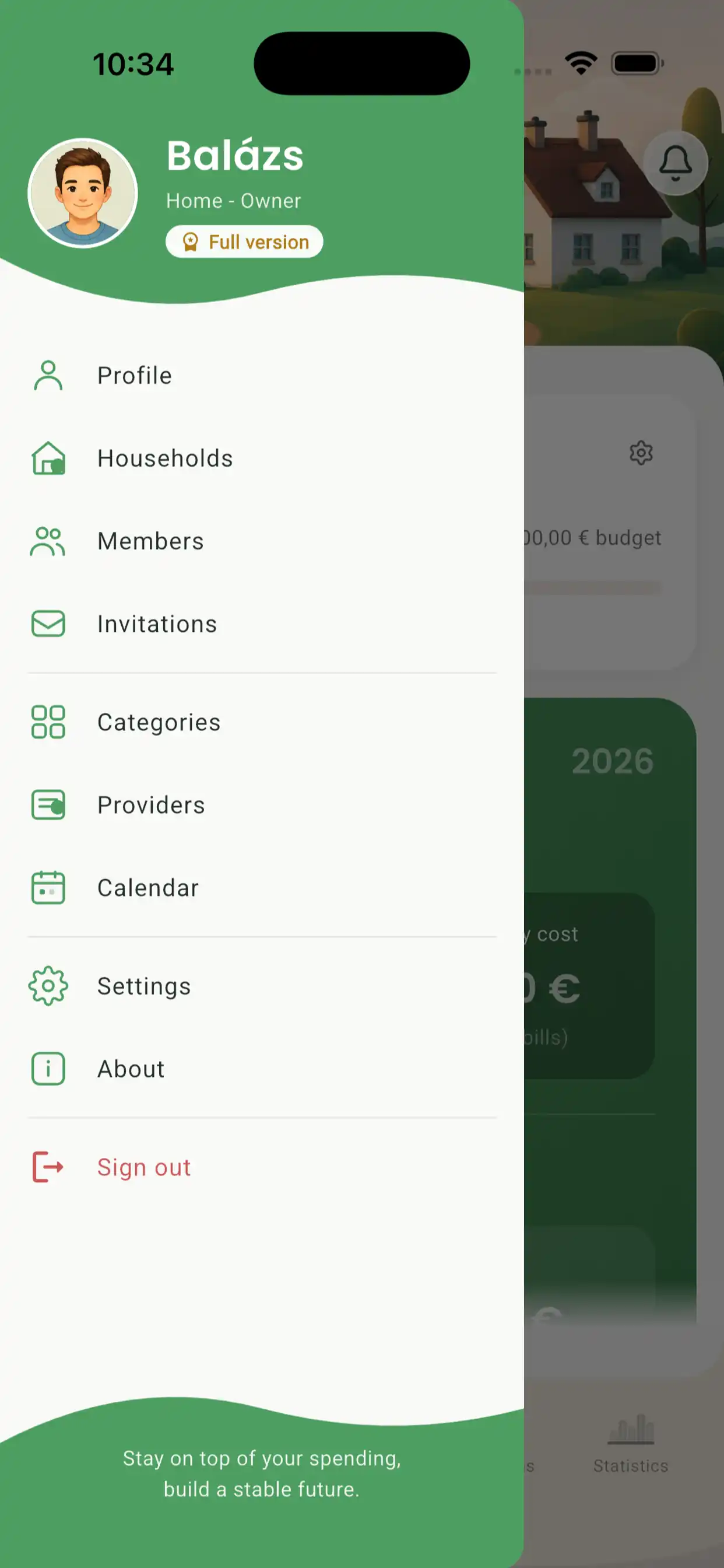Open Settings from the drawer
This screenshot has height=1568, width=724.
[262, 986]
